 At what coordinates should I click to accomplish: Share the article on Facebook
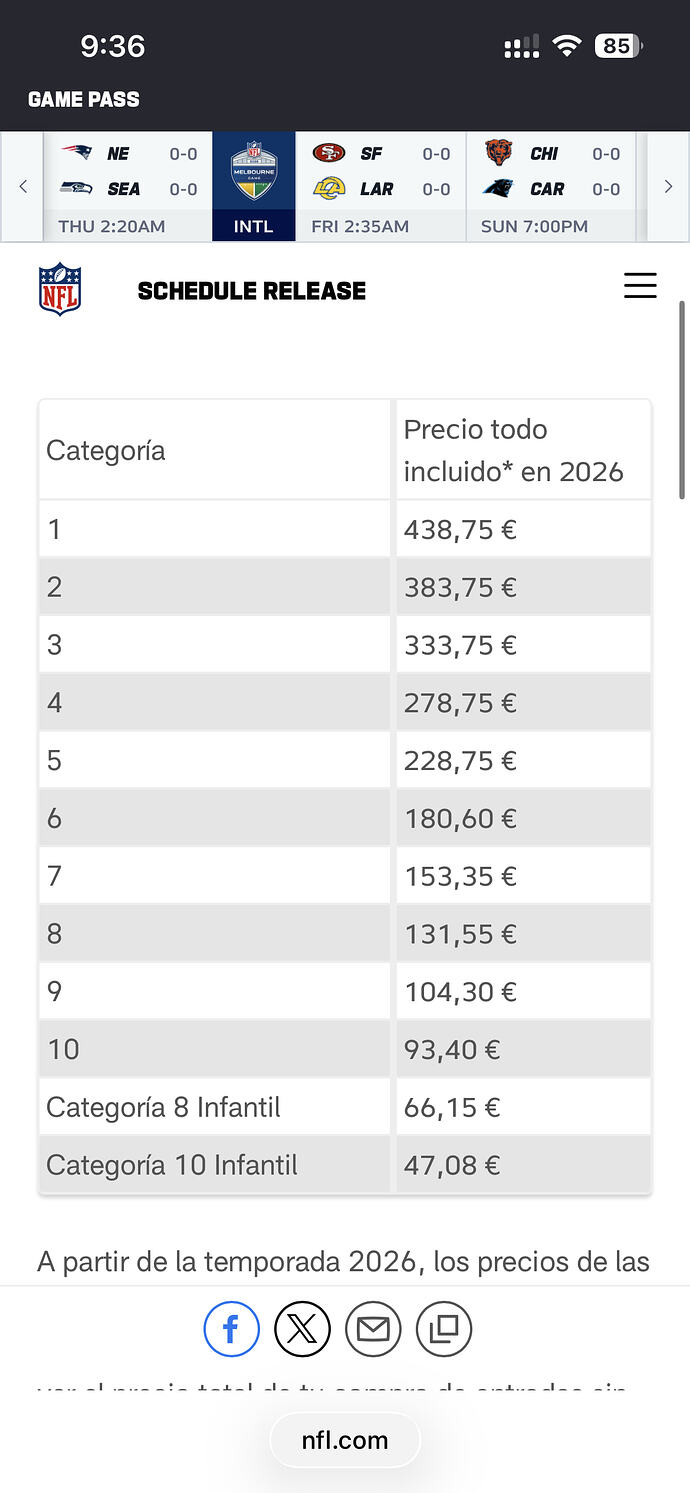click(x=232, y=1329)
